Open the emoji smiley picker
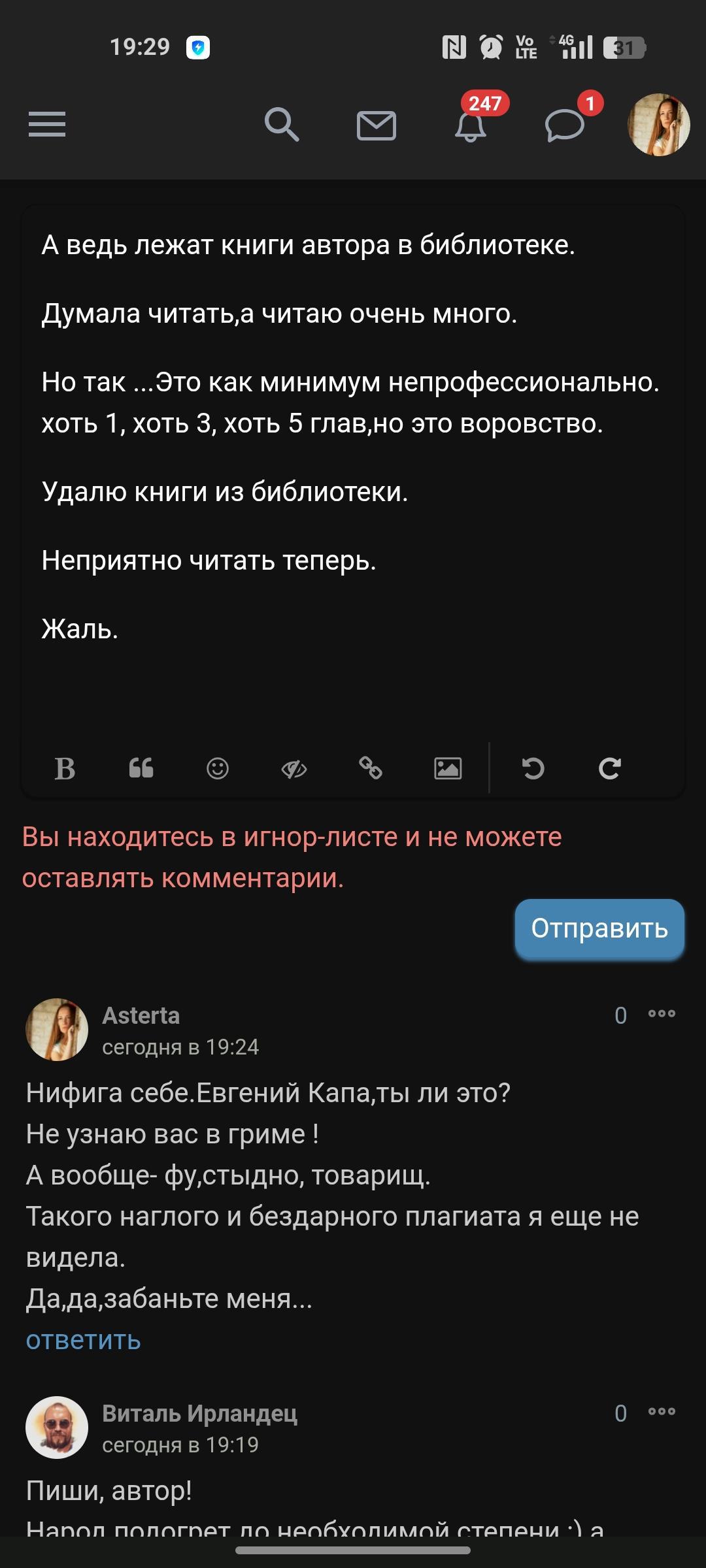706x1568 pixels. point(218,768)
